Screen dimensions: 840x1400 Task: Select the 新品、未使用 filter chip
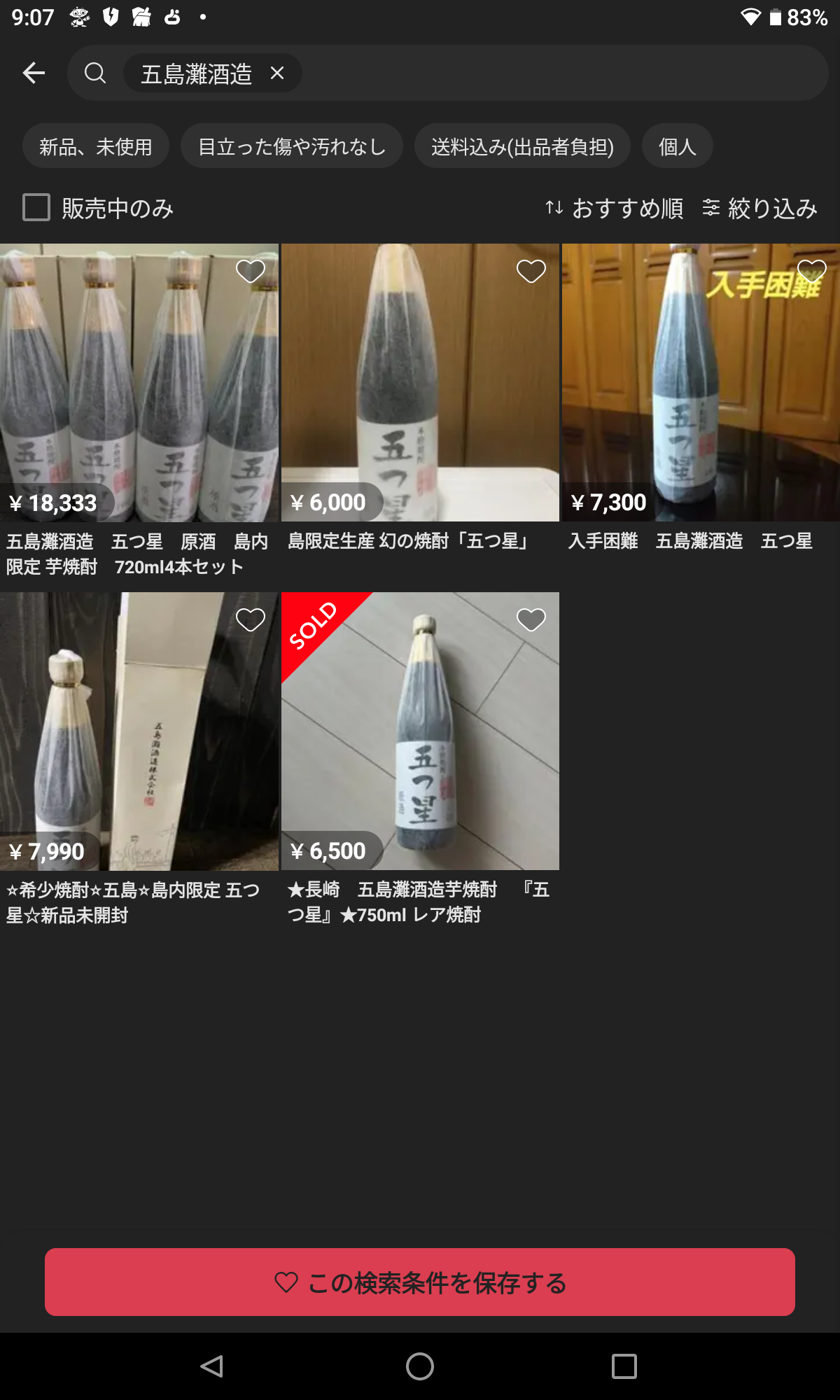(x=96, y=146)
